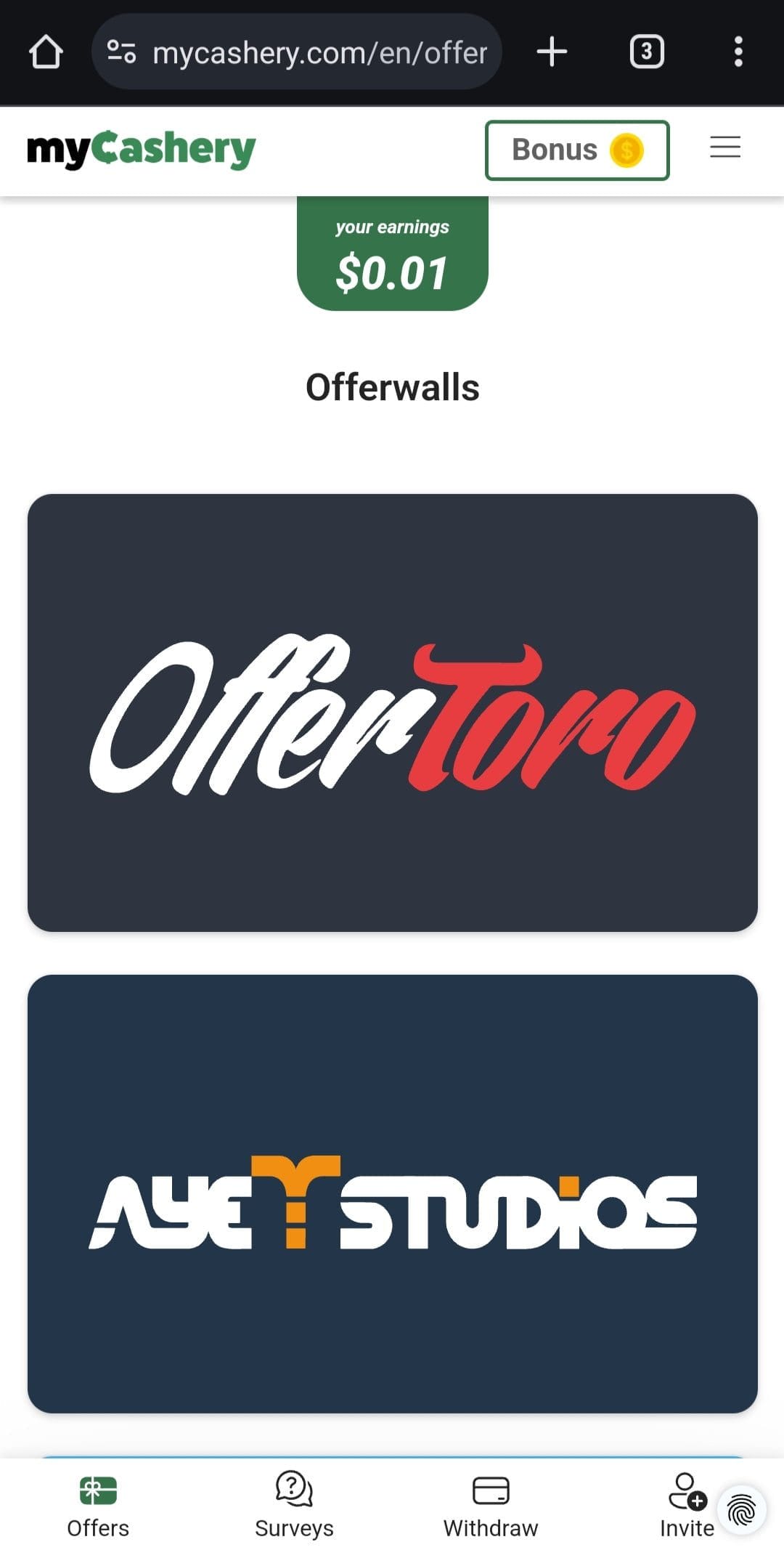Switch to the Offers tab

(98, 1505)
